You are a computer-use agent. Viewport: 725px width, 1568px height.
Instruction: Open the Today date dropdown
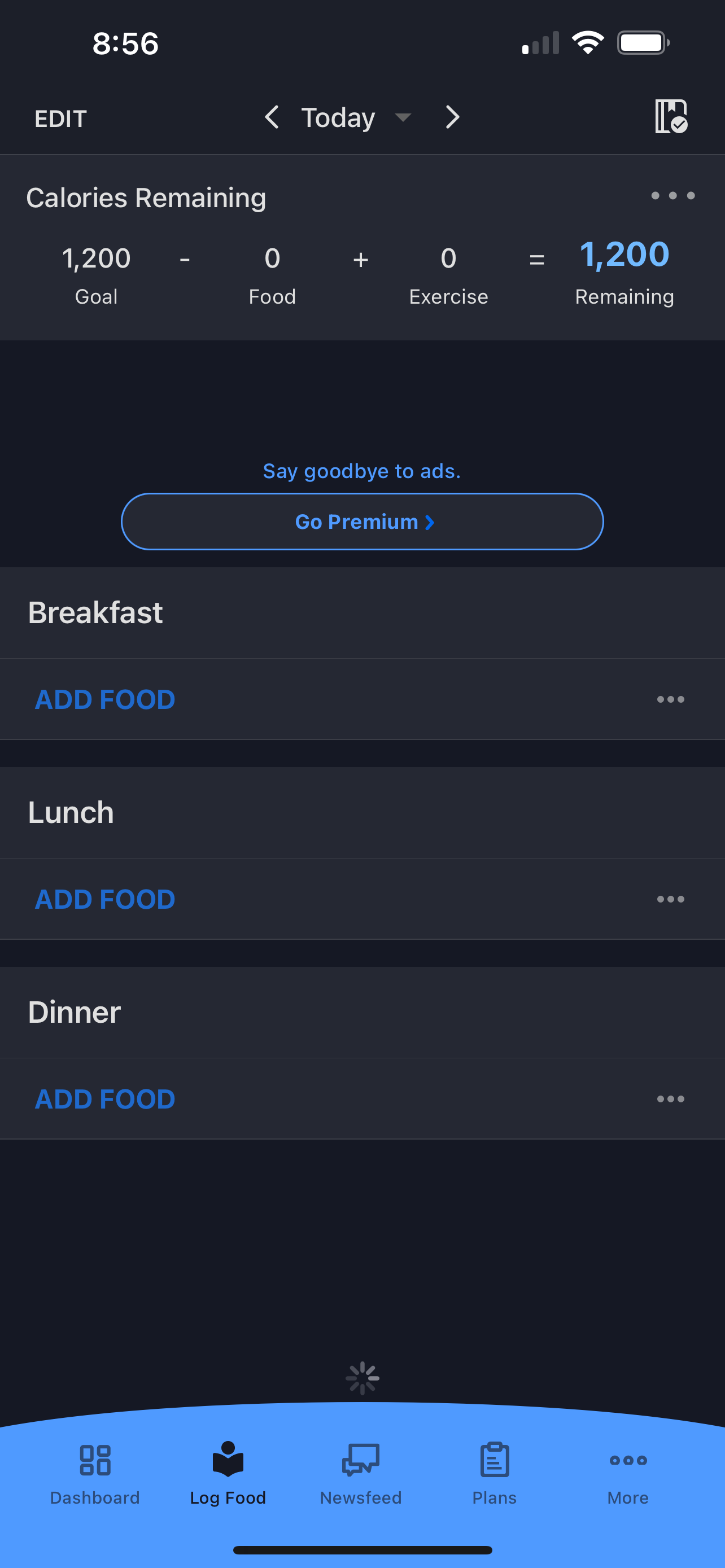[x=356, y=117]
